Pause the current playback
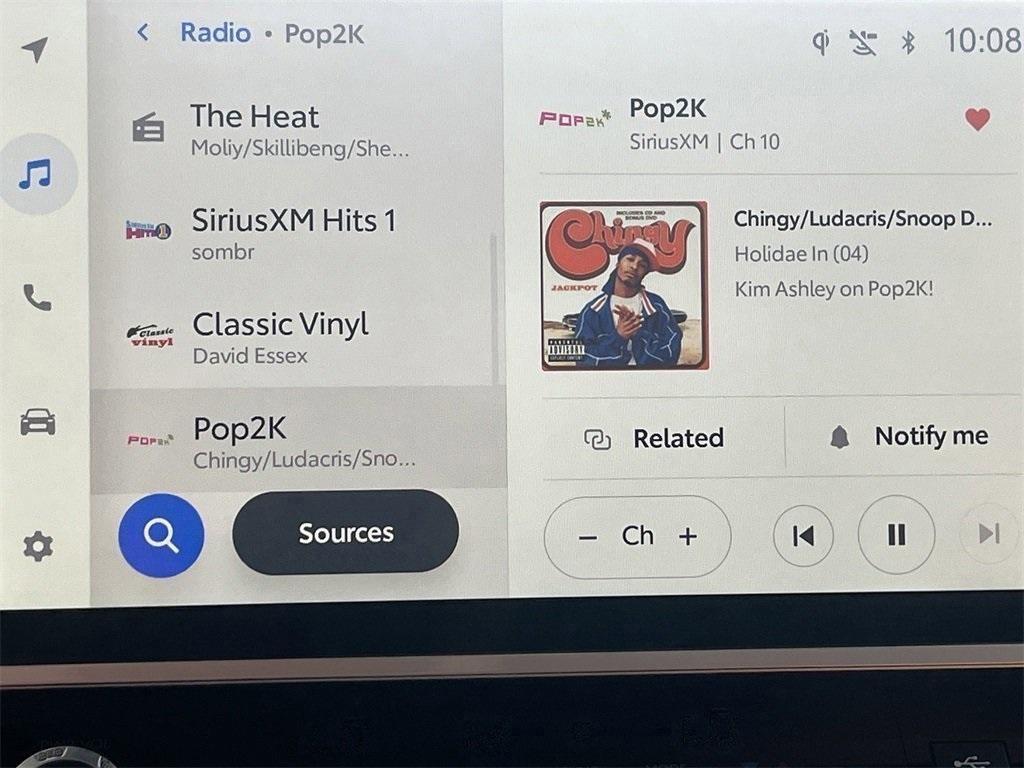The height and width of the screenshot is (768, 1024). tap(896, 535)
